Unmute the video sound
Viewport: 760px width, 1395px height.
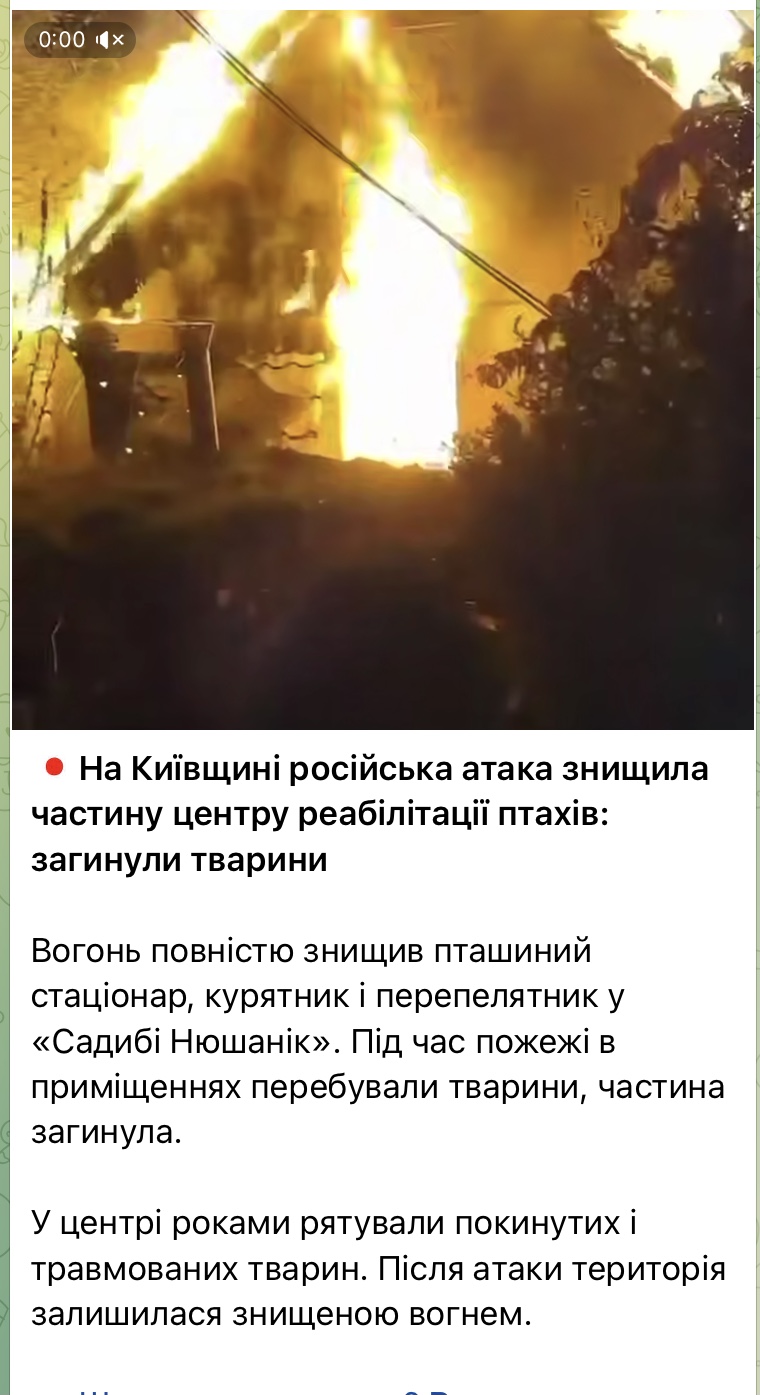click(110, 40)
